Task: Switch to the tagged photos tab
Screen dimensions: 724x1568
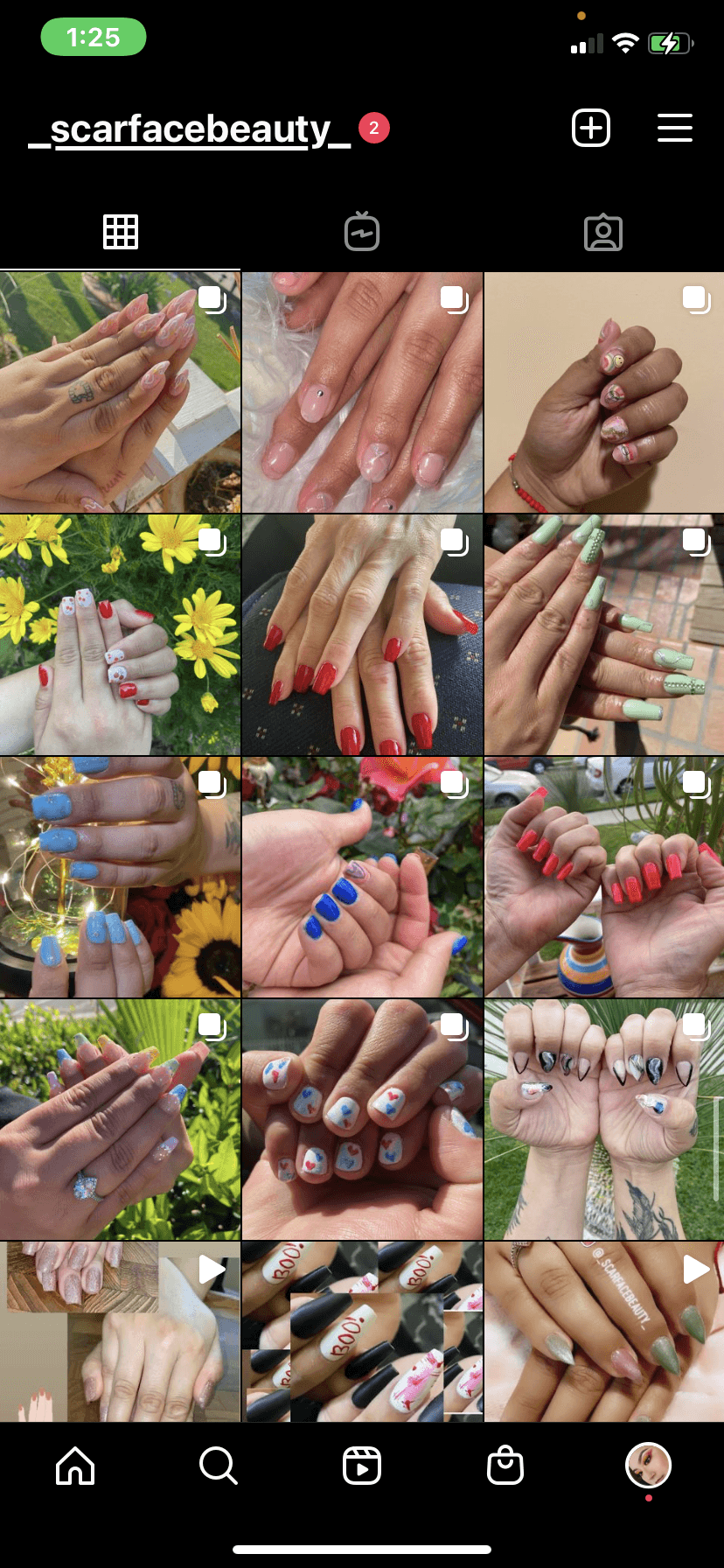Action: coord(602,233)
